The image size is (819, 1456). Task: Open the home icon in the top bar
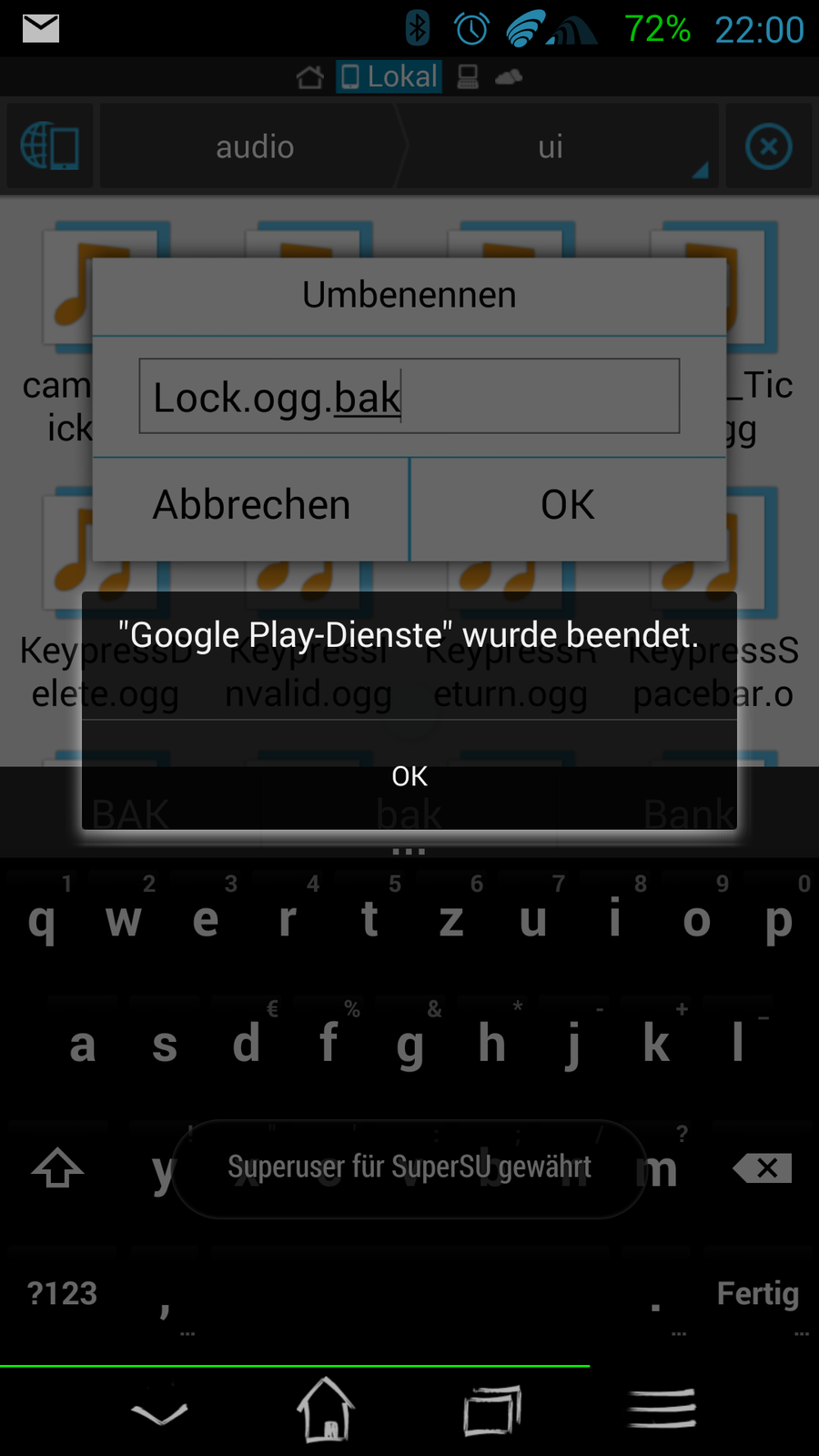coord(309,77)
